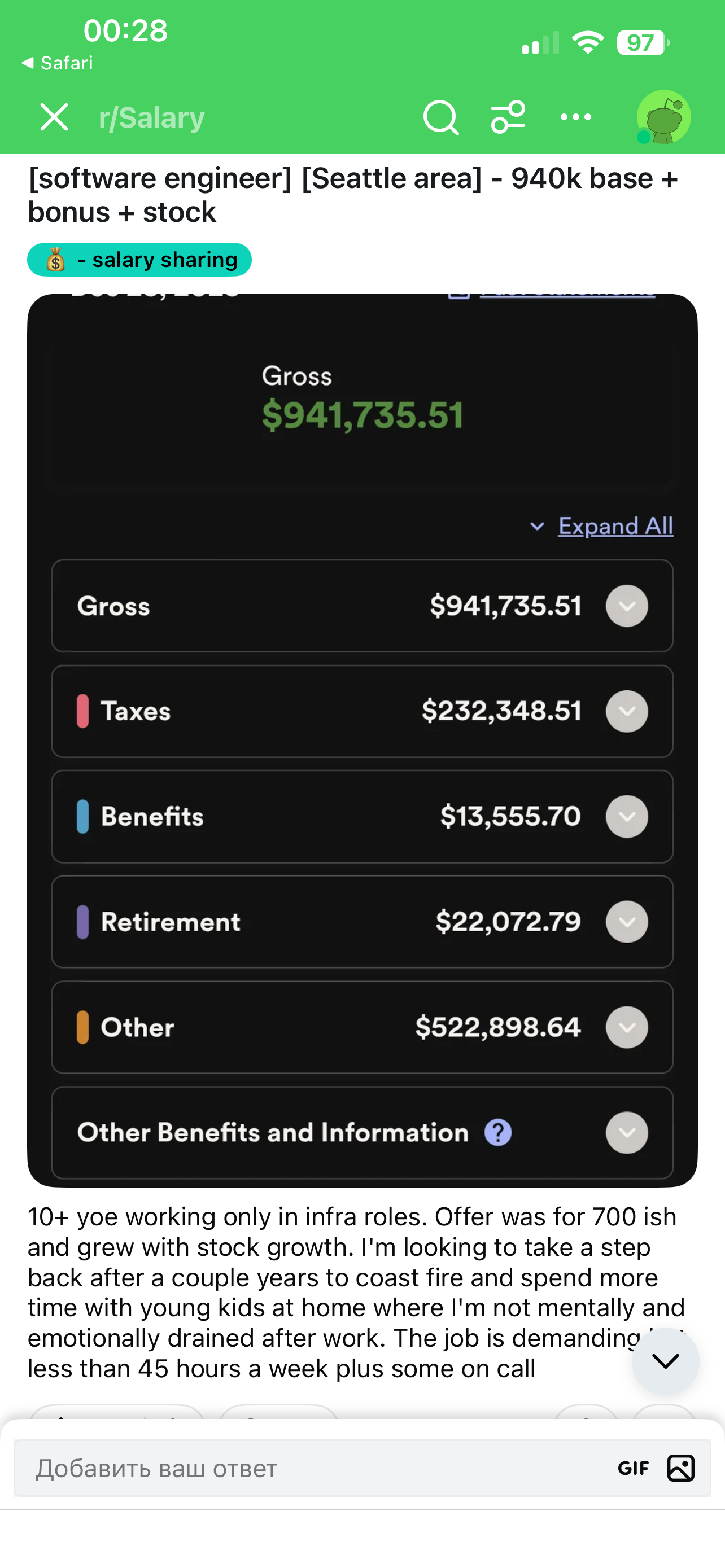Image resolution: width=725 pixels, height=1568 pixels.
Task: Open the three-dot overflow menu
Action: coord(575,117)
